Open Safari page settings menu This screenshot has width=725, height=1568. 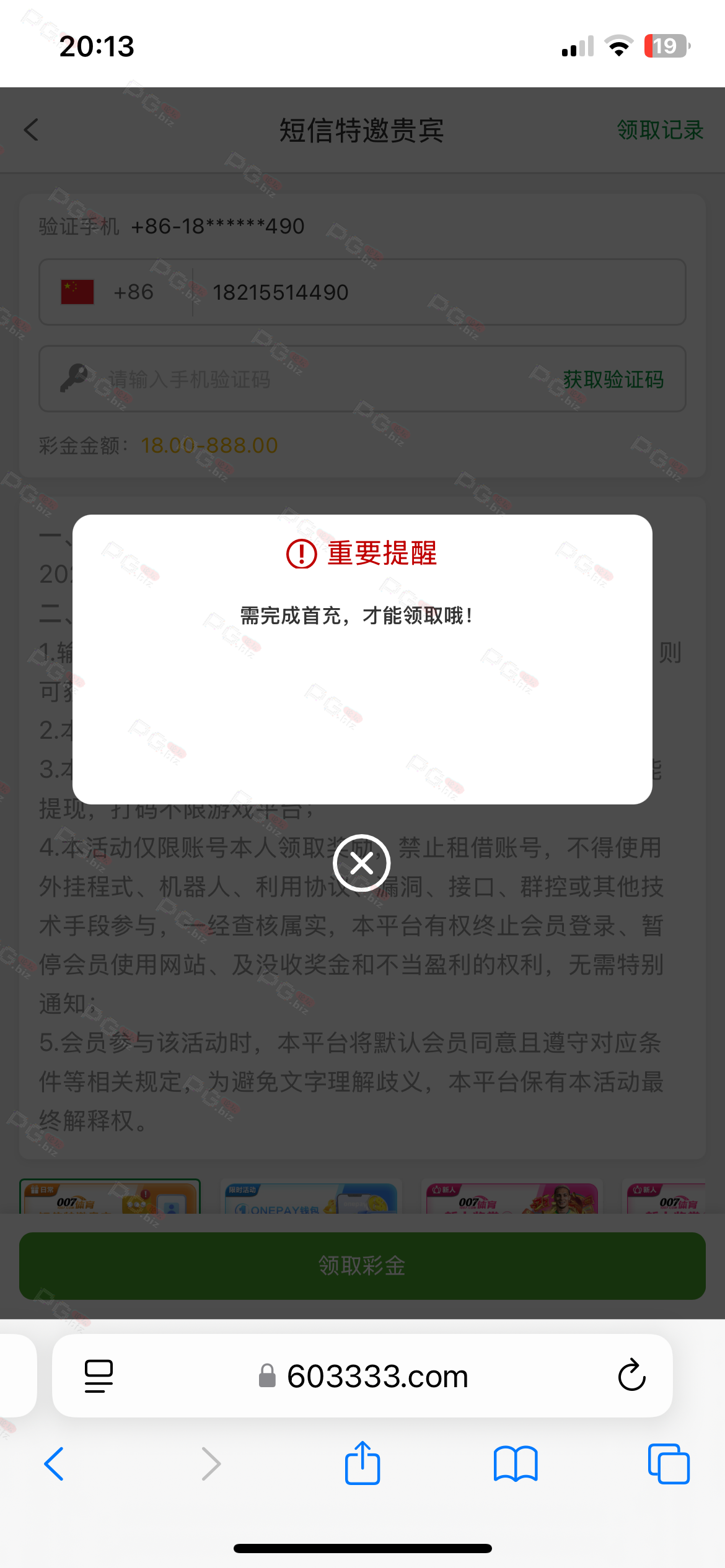(x=99, y=1376)
